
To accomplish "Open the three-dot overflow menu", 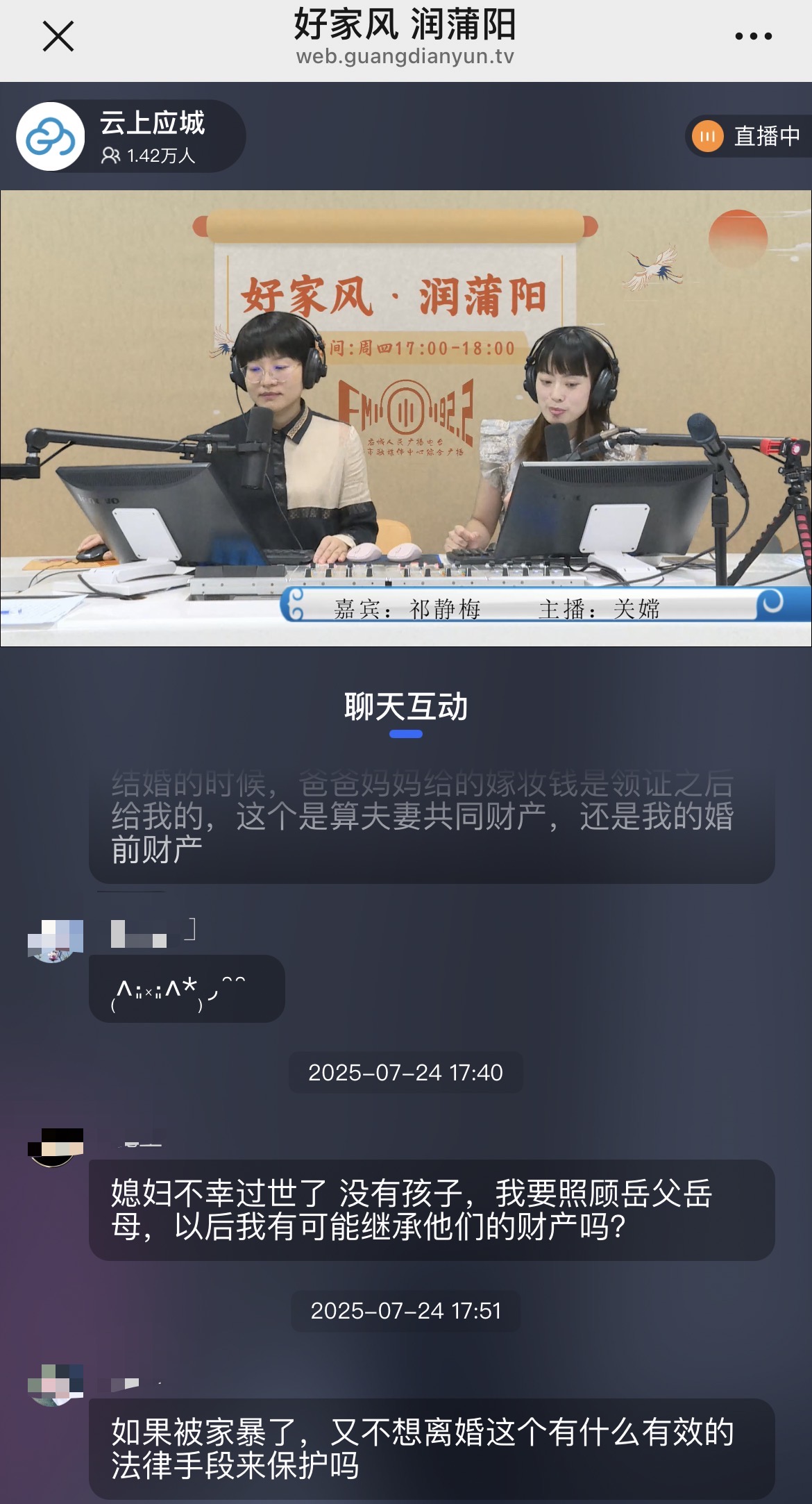I will point(753,36).
